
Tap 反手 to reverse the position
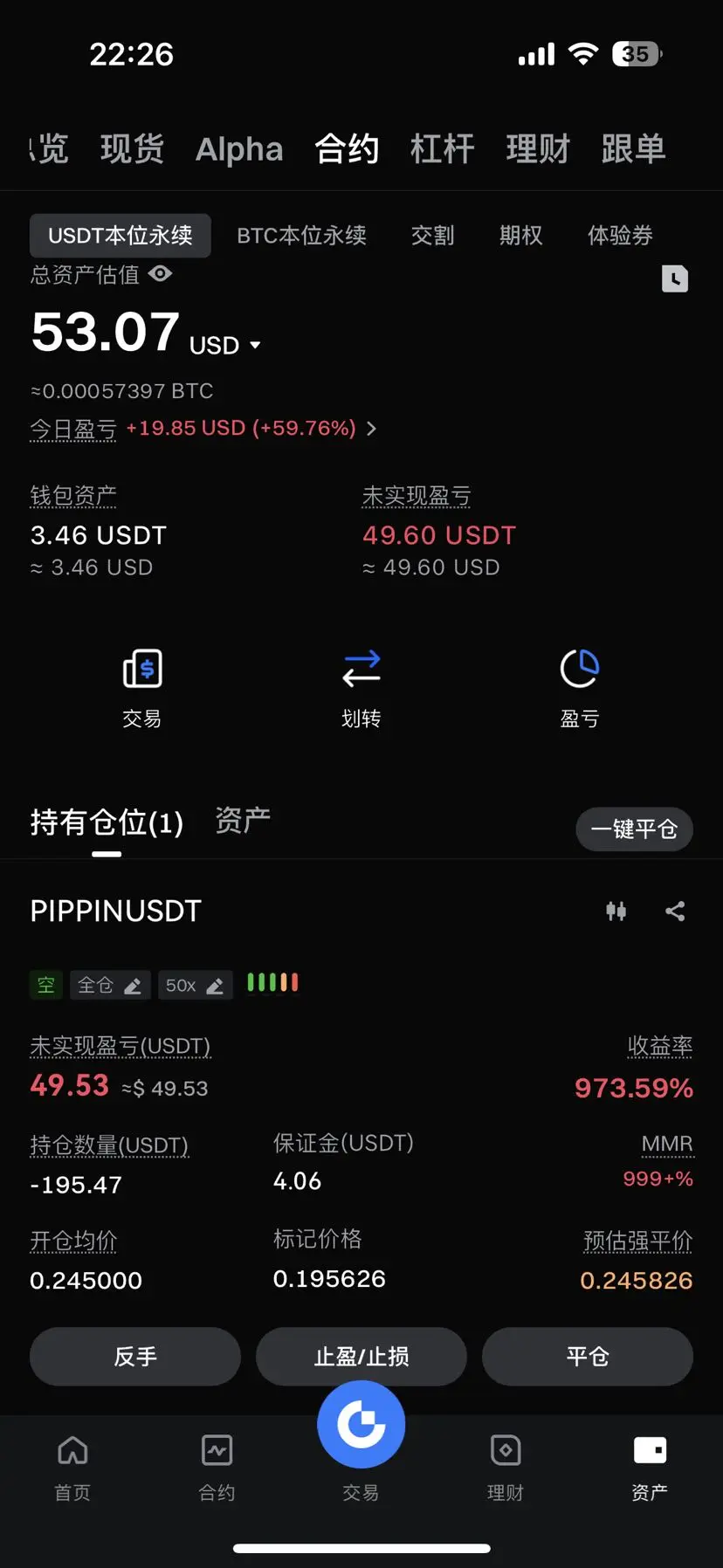tap(135, 1356)
